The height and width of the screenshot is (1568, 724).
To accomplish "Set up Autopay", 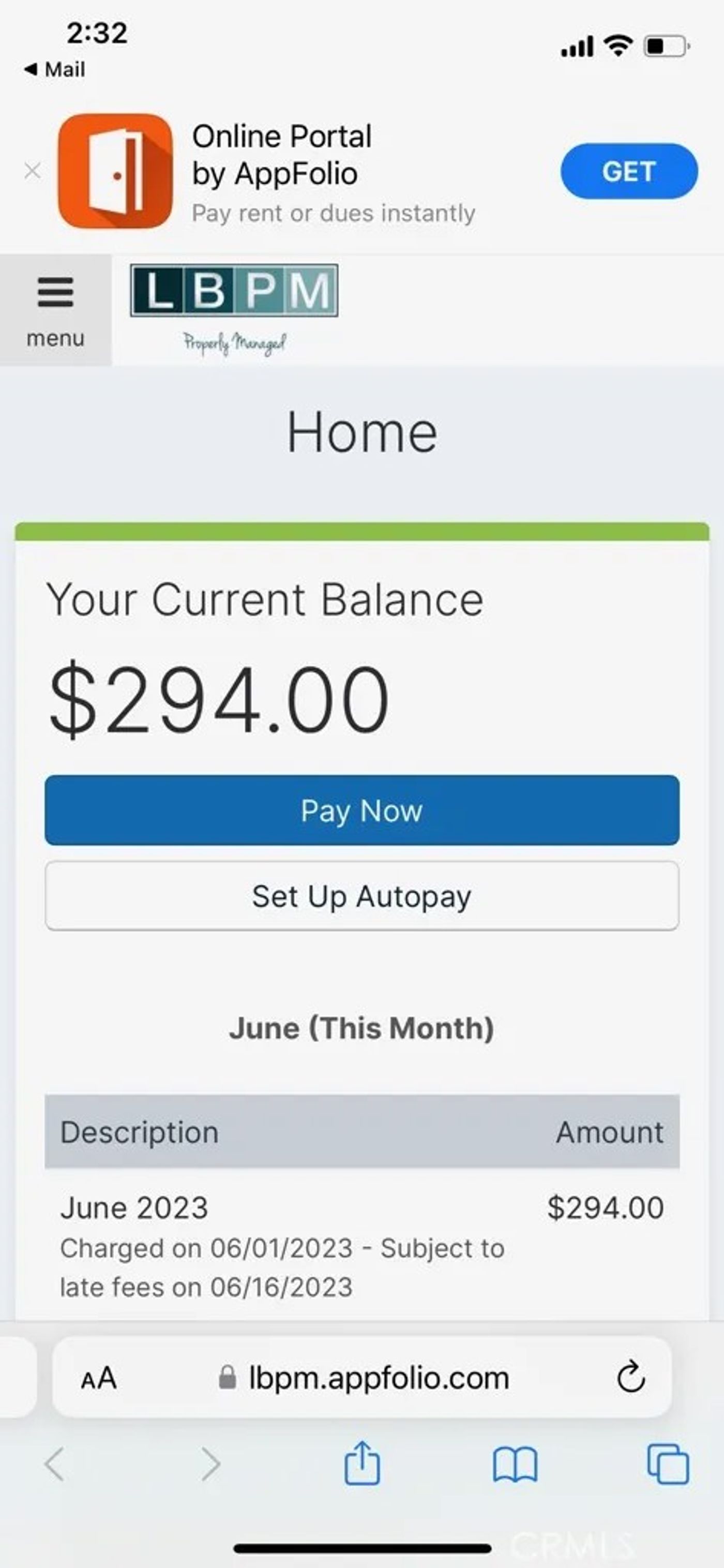I will pos(362,896).
